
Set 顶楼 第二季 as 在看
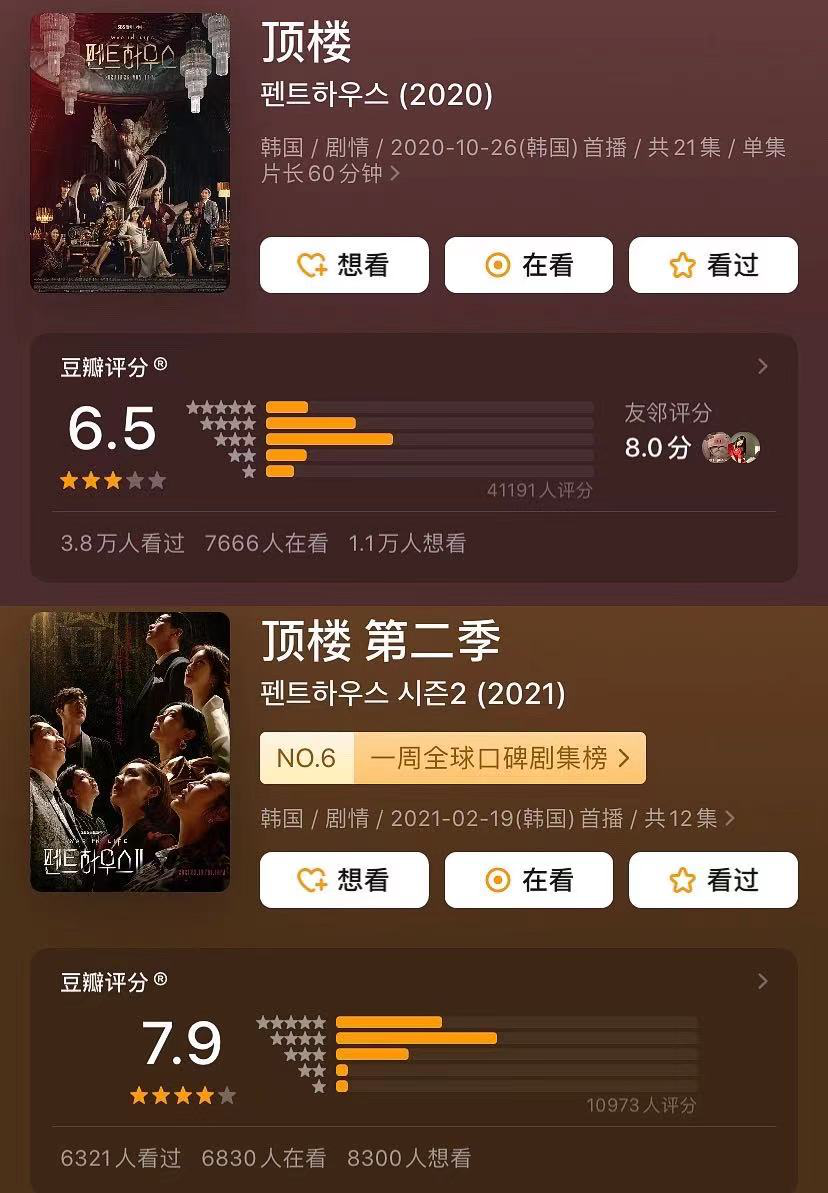[x=528, y=880]
